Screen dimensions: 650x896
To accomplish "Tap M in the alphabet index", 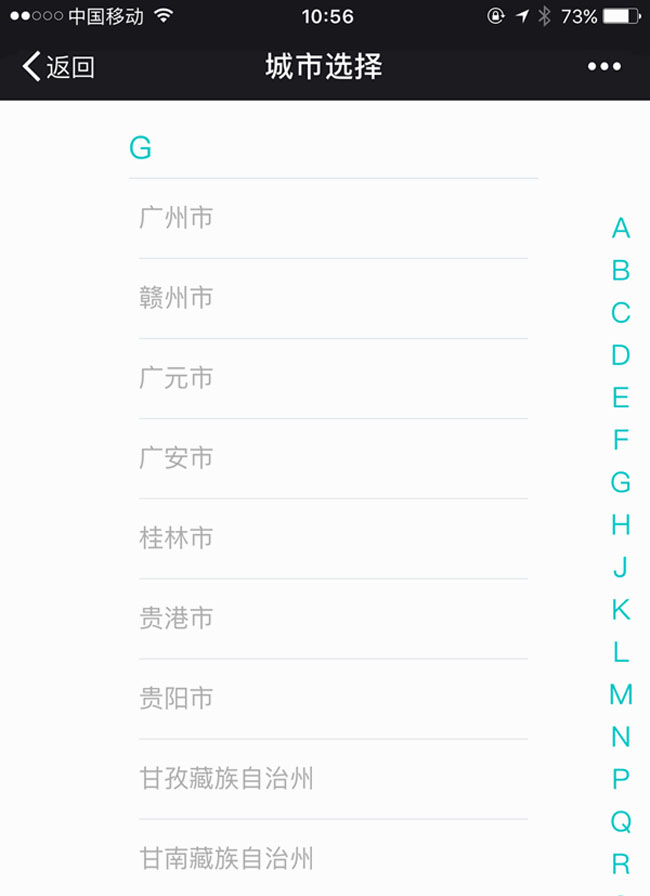I will click(621, 694).
